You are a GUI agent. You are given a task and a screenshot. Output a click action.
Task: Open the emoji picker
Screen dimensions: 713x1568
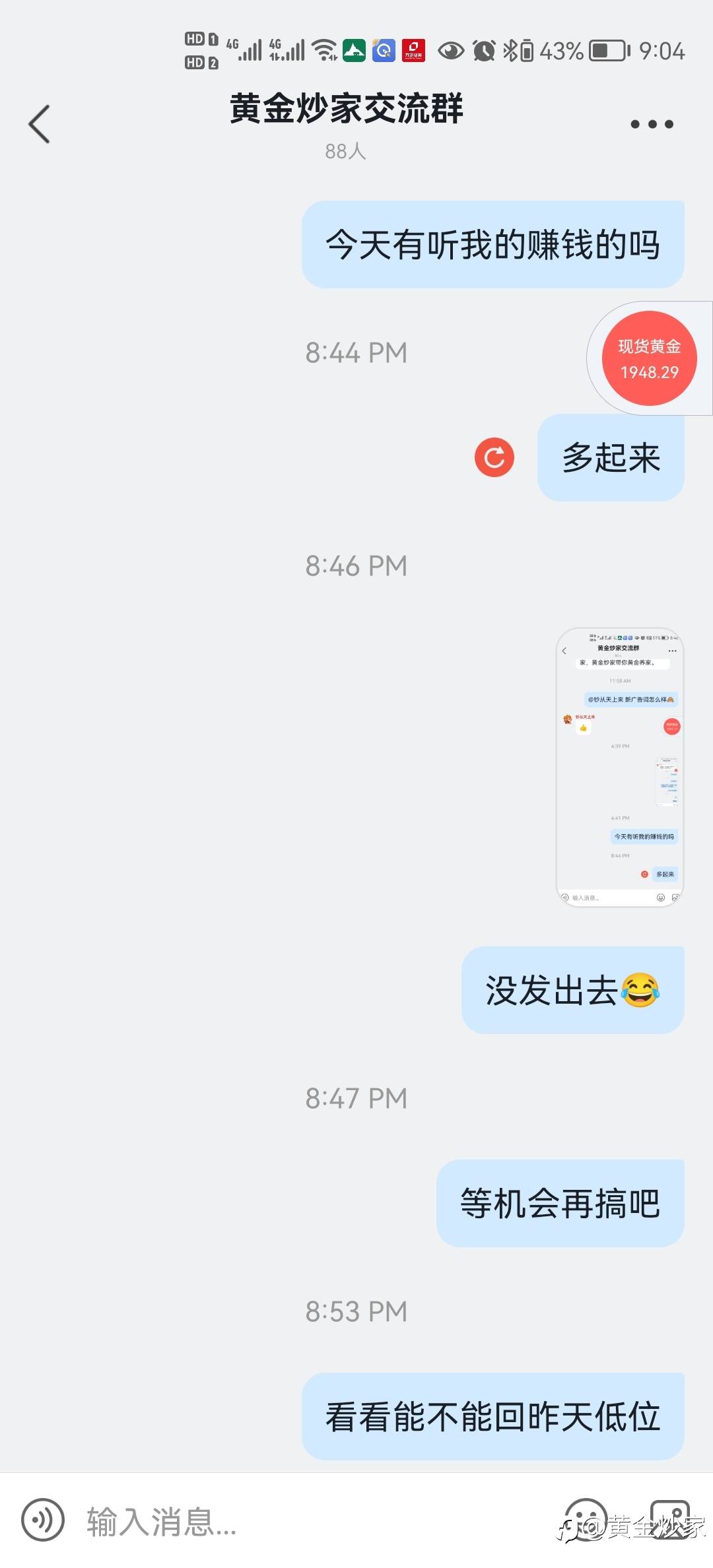586,1518
